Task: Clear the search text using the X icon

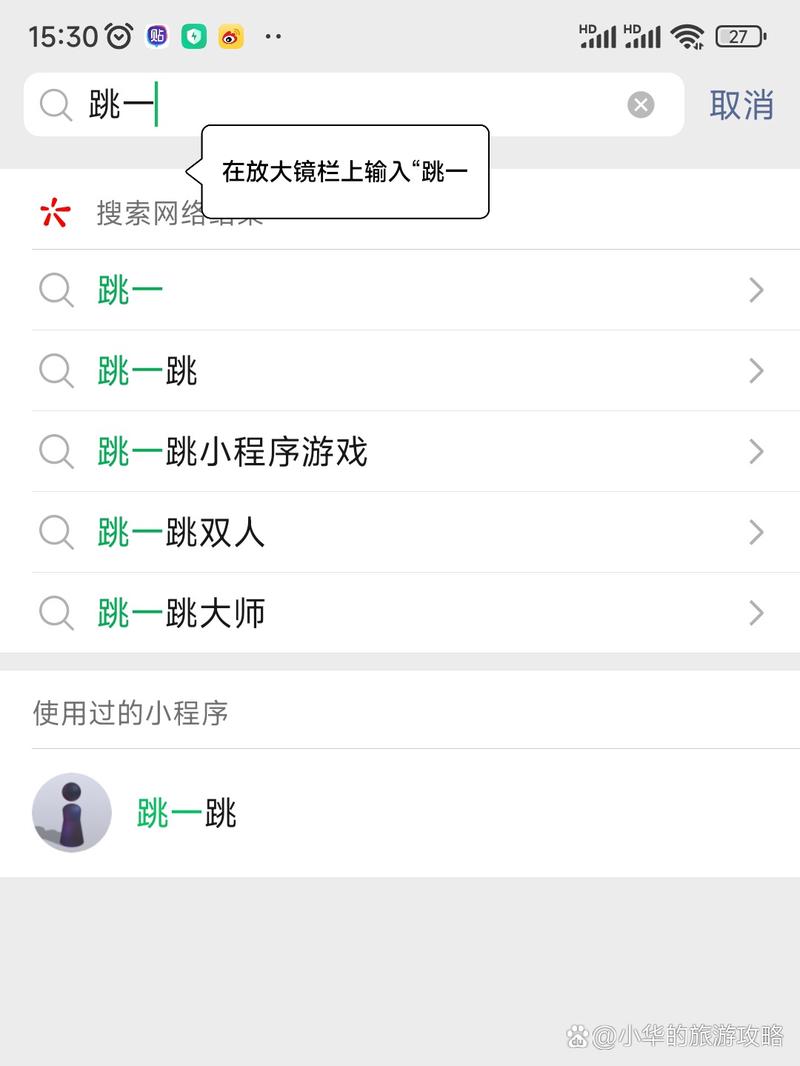Action: point(640,105)
